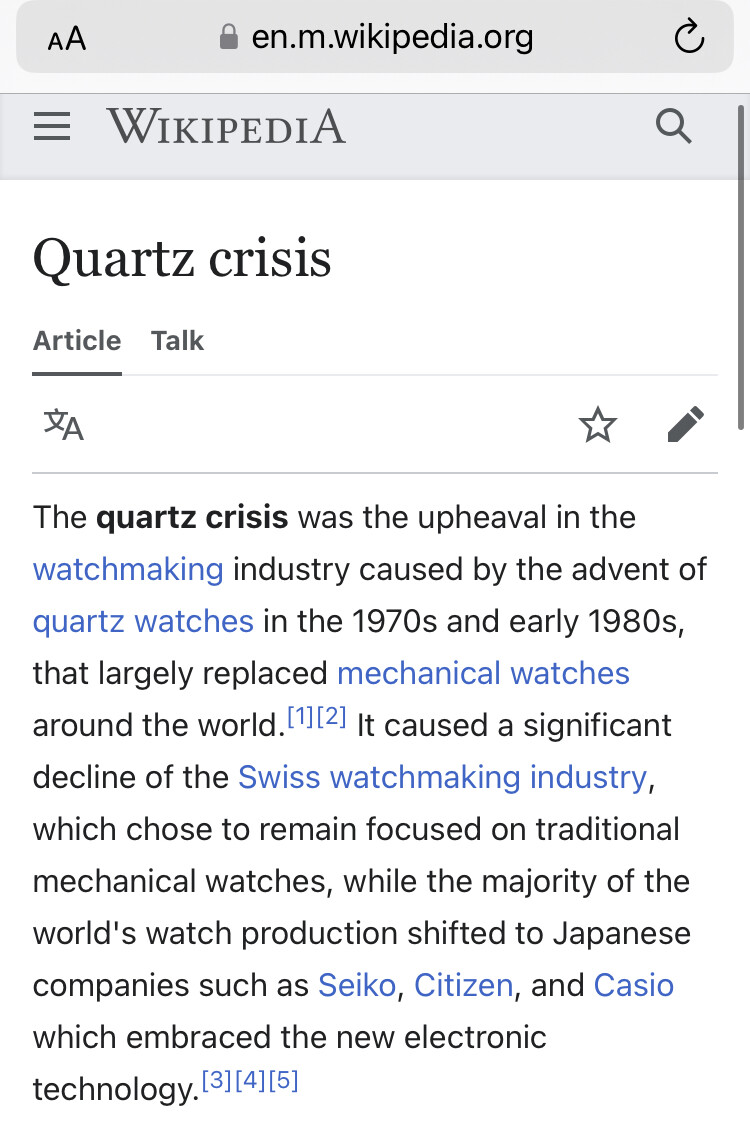Open the hamburger main menu

(52, 127)
